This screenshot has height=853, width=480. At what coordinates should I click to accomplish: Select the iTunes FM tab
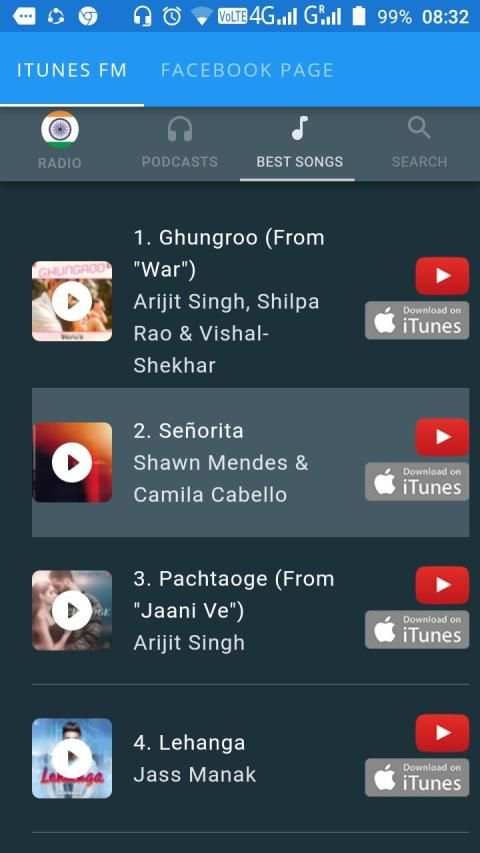pos(72,70)
